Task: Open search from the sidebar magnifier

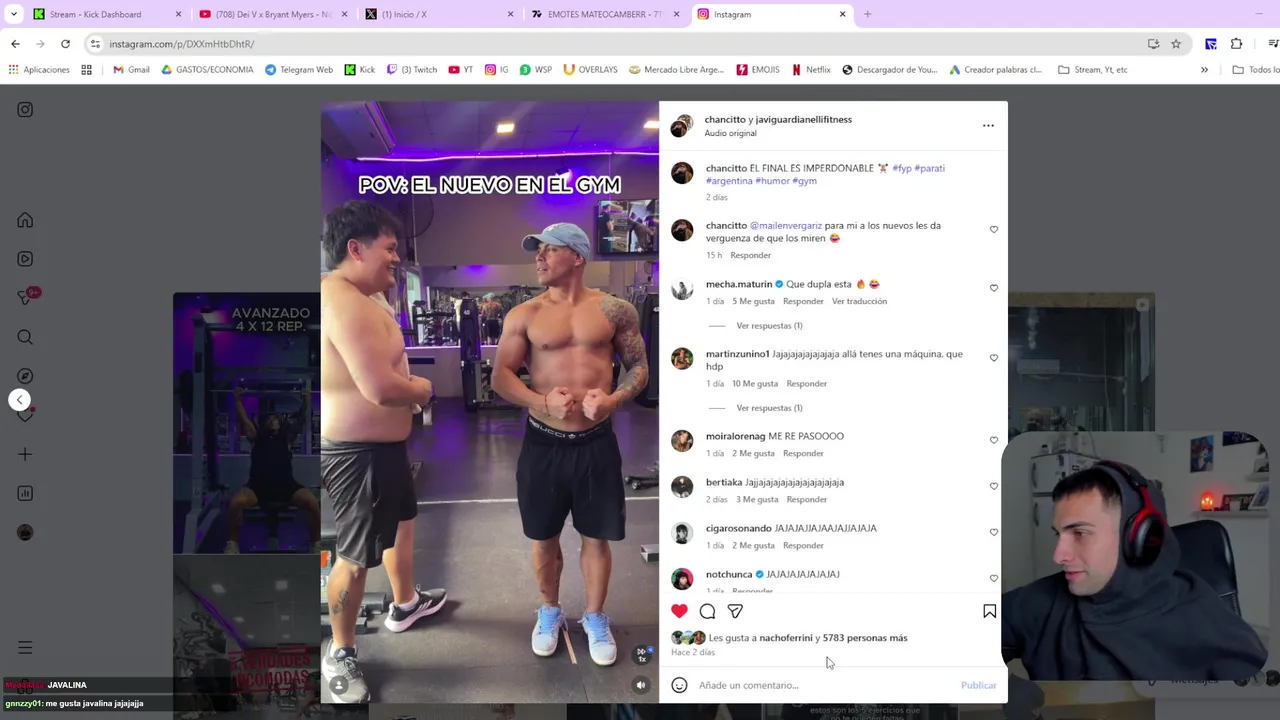Action: point(25,337)
